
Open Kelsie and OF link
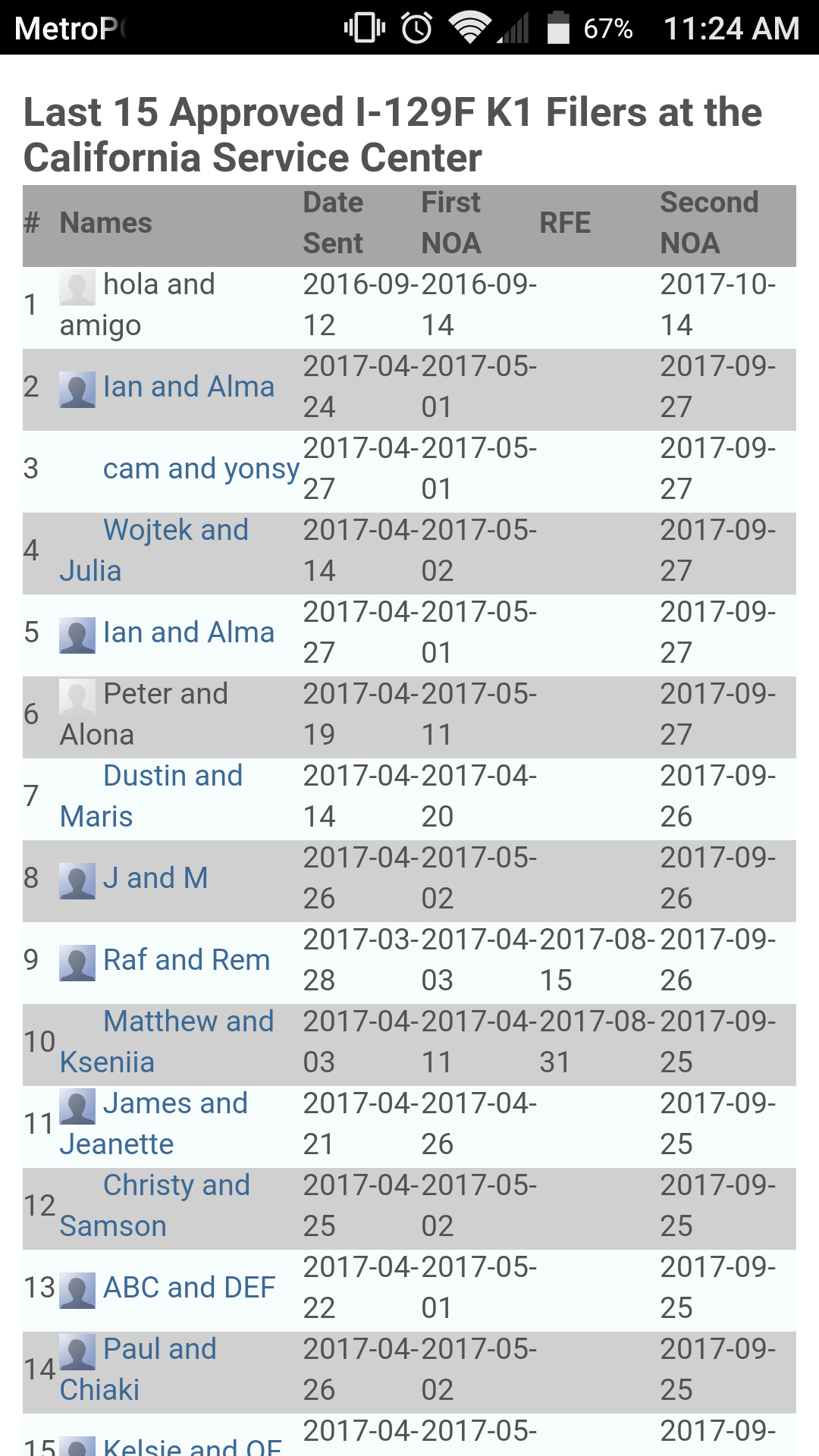pyautogui.click(x=193, y=1446)
